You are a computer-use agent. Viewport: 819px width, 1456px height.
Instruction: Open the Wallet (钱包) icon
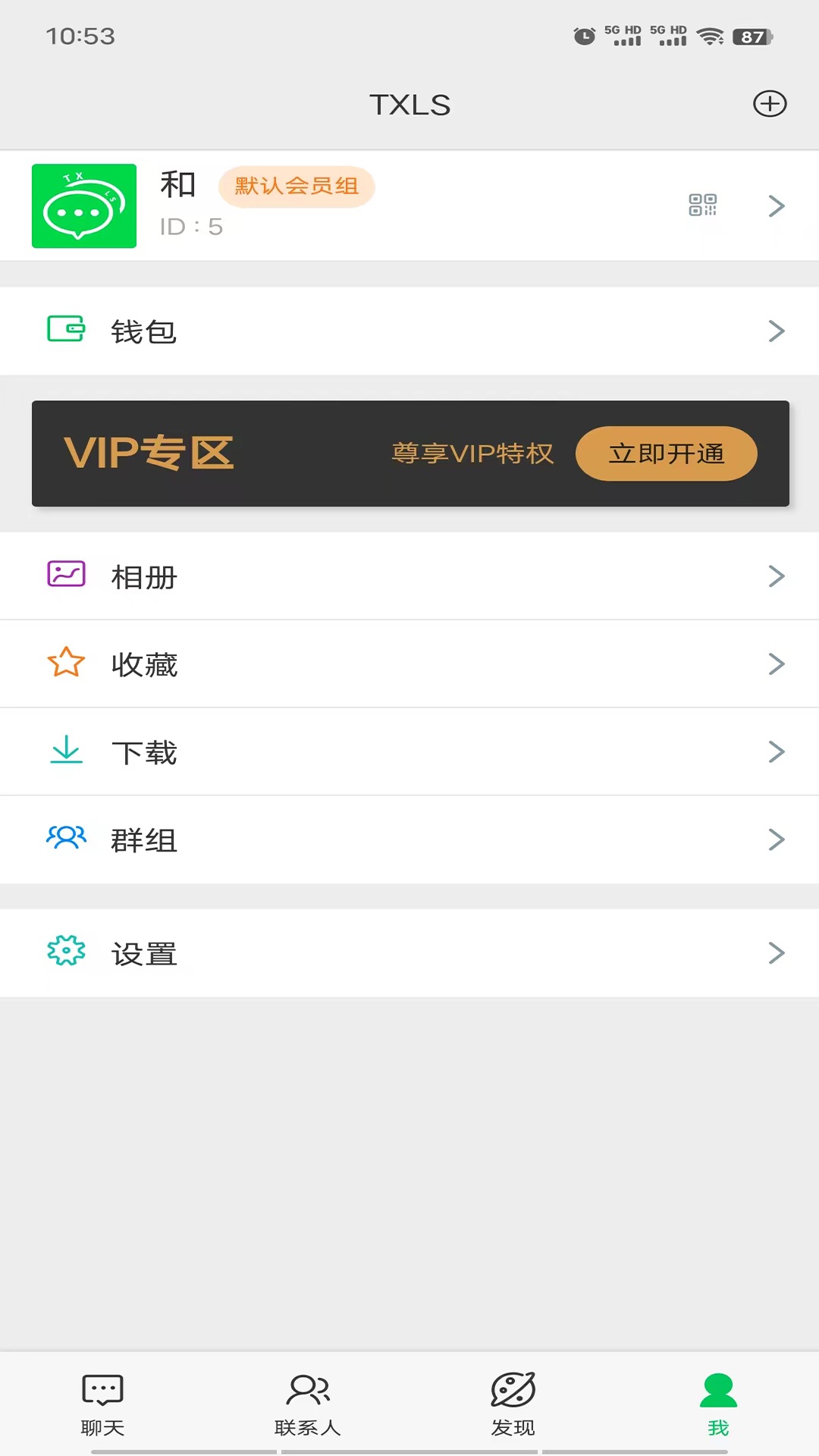tap(66, 329)
